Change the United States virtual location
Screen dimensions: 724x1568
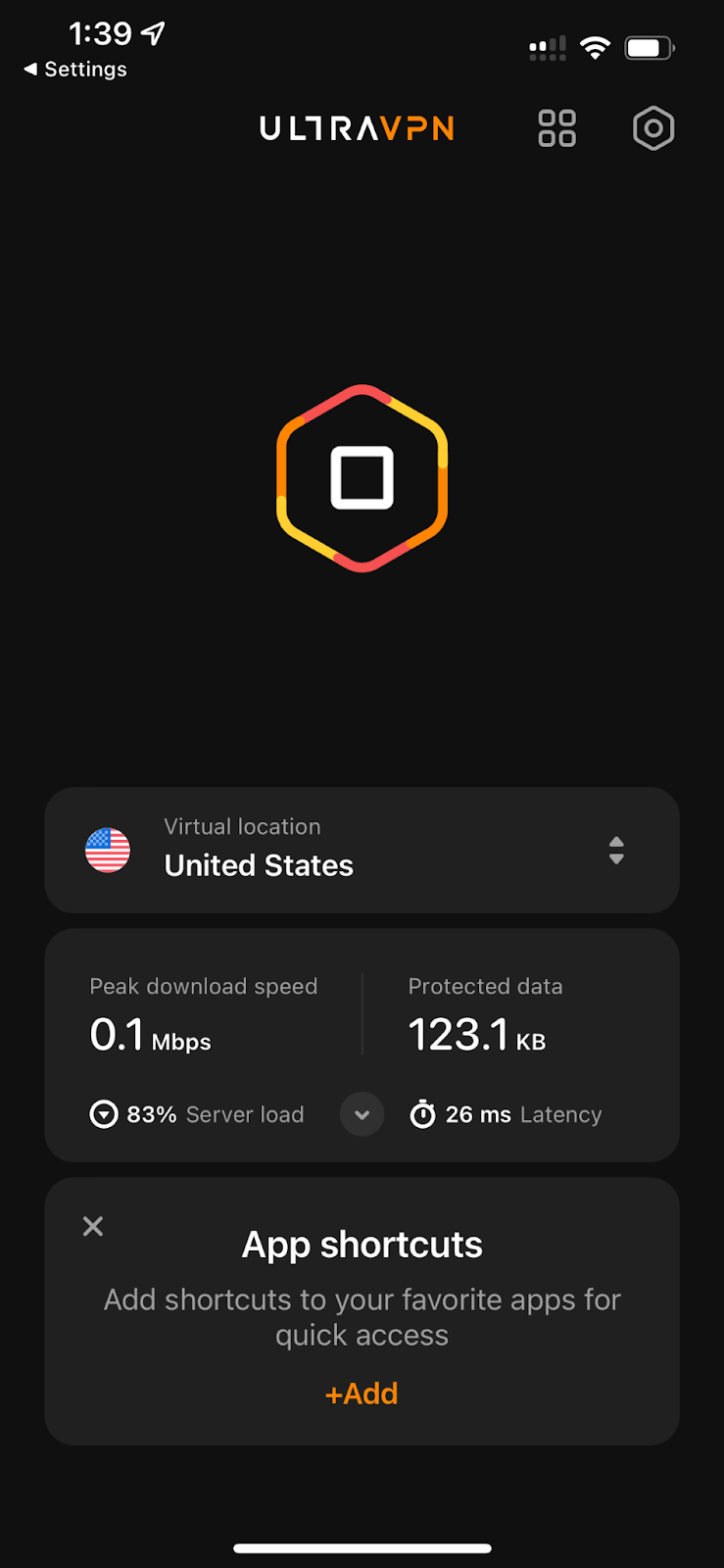point(362,850)
